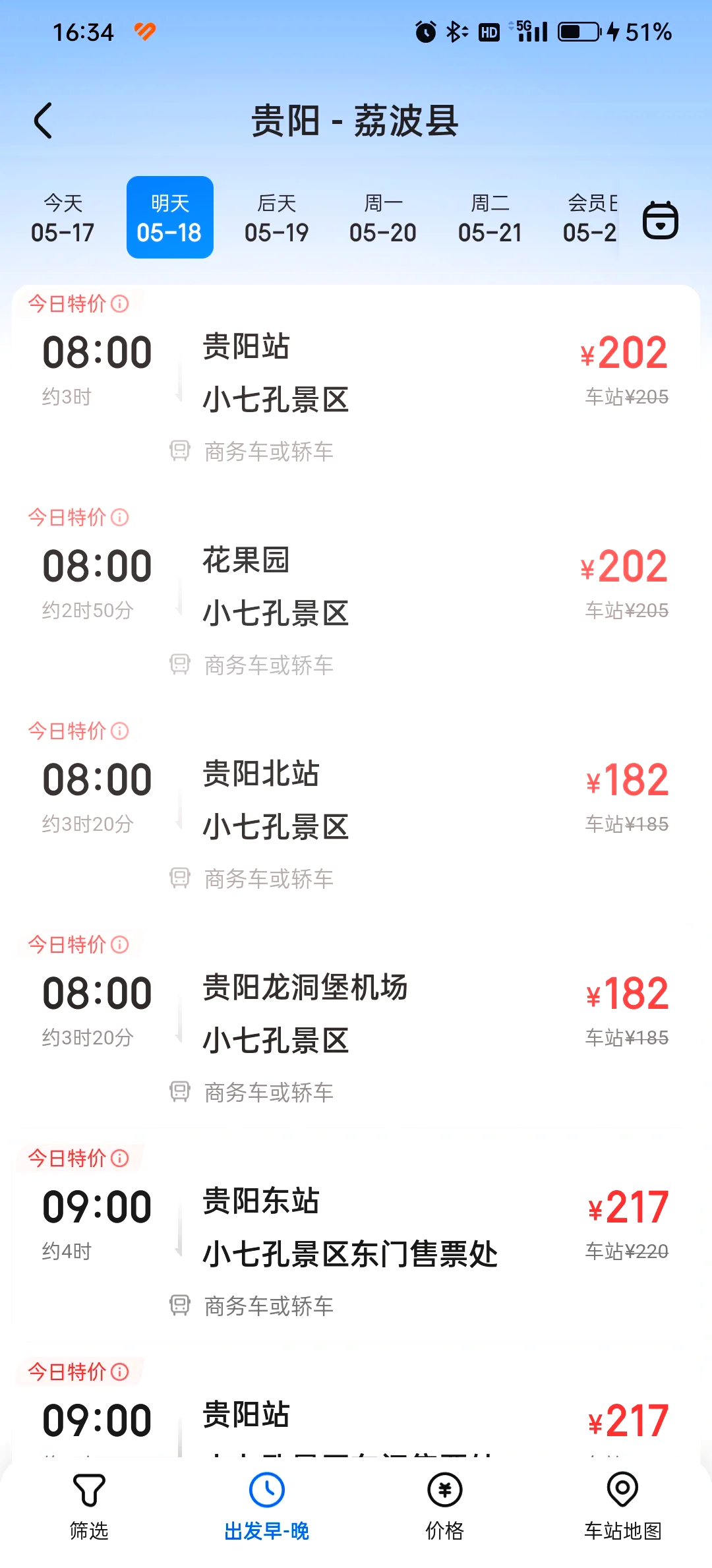The height and width of the screenshot is (1568, 712).
Task: Tap the partially visible 会员 tab
Action: click(x=590, y=218)
